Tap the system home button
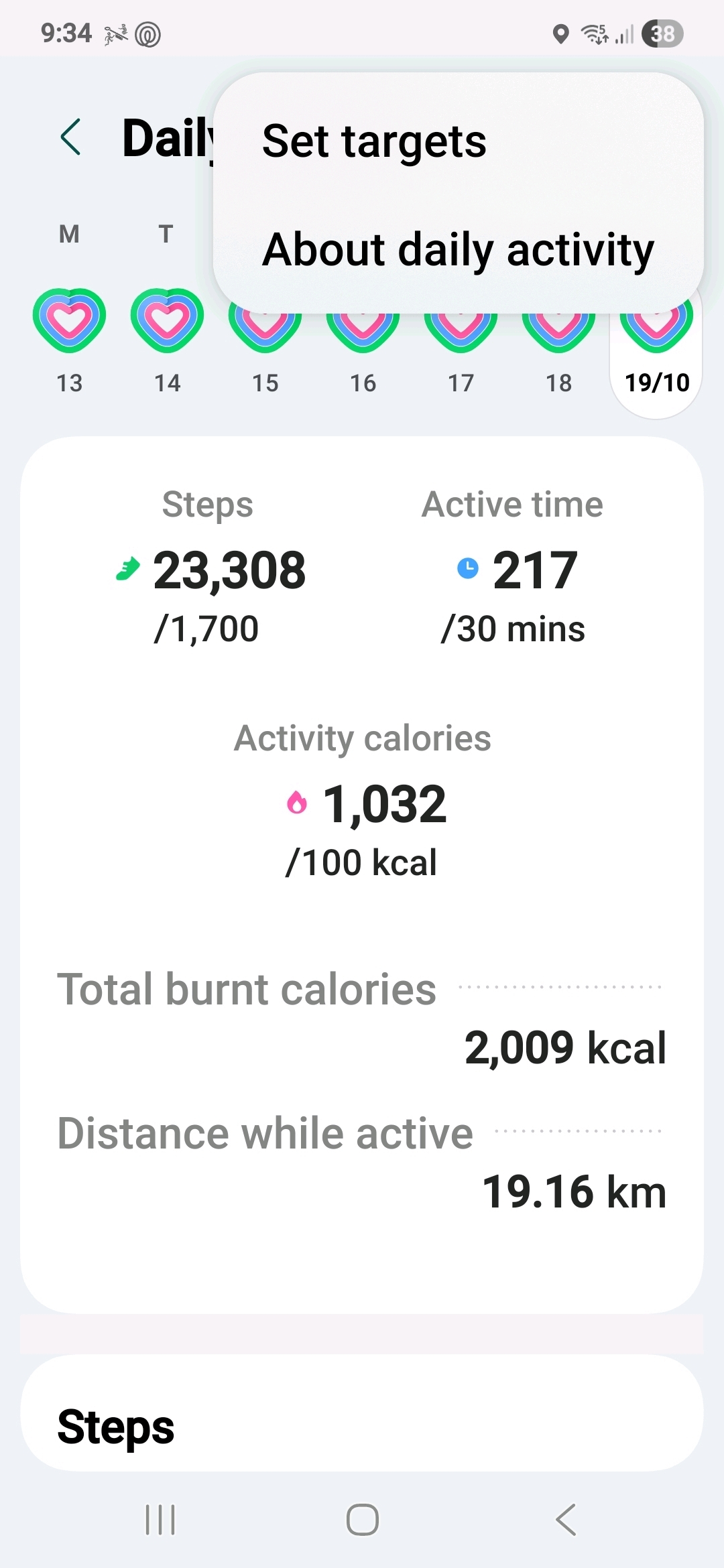Image resolution: width=724 pixels, height=1568 pixels. click(x=362, y=1520)
